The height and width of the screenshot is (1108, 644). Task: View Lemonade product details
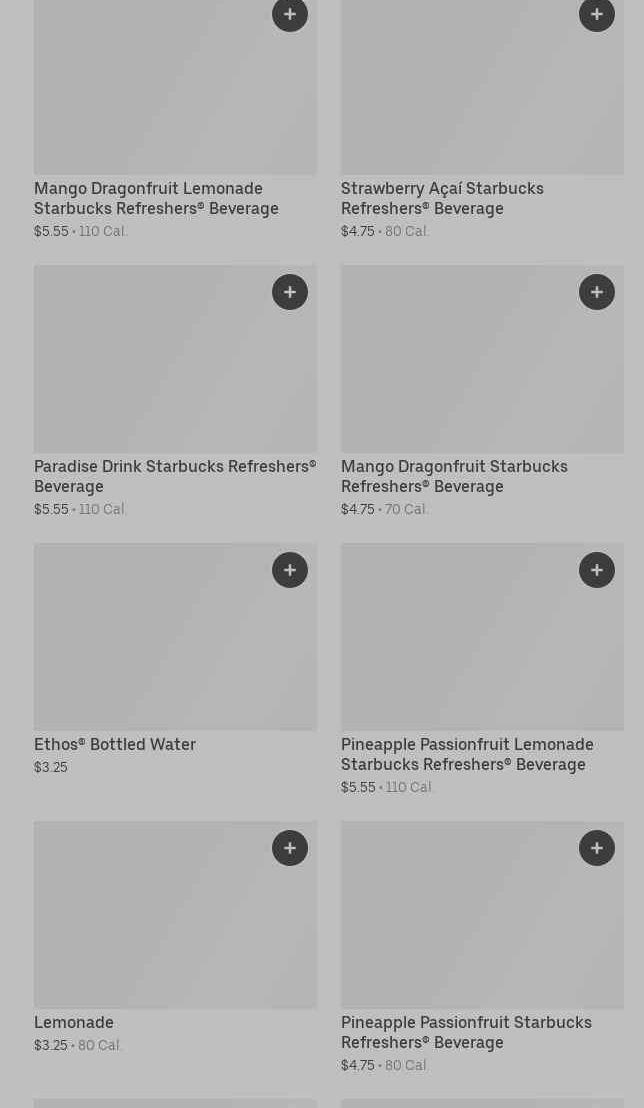pos(74,1022)
